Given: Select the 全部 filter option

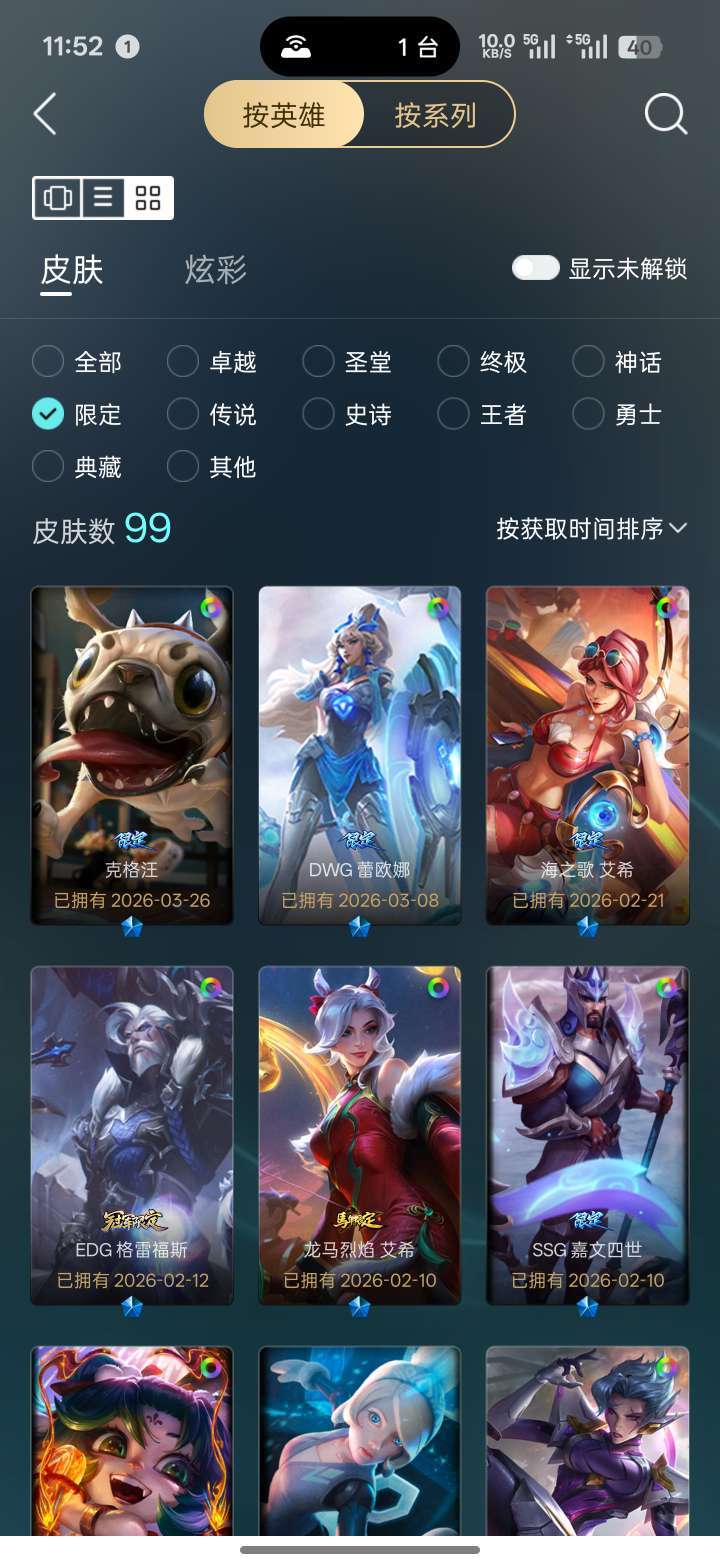Looking at the screenshot, I should (x=76, y=361).
